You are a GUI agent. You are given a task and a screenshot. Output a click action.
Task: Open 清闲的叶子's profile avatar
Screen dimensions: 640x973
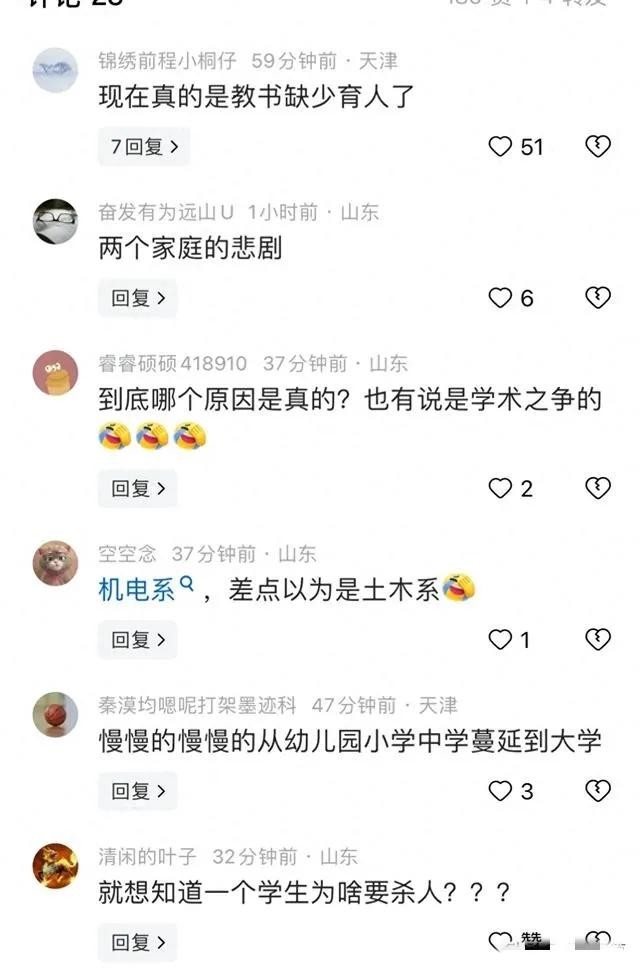click(55, 866)
